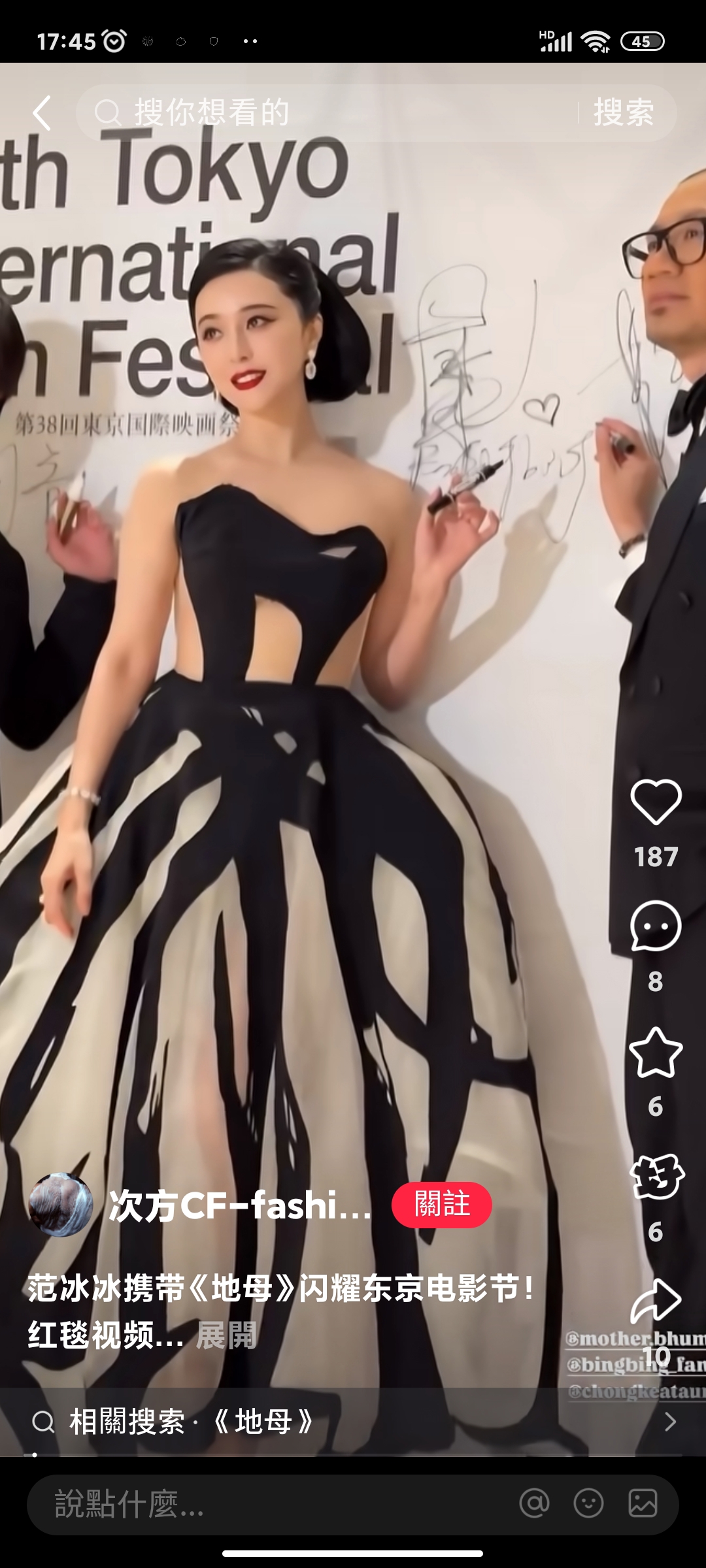Go back using the top-left arrow
The image size is (706, 1568).
[42, 112]
